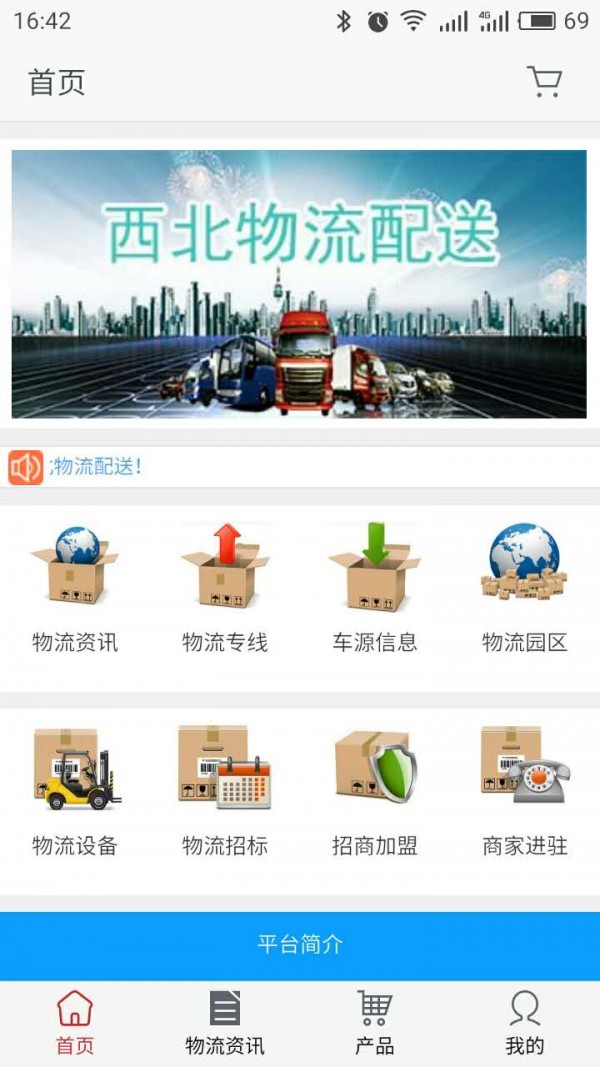Browse 物流设备 category
Image resolution: width=600 pixels, height=1067 pixels.
(x=75, y=792)
